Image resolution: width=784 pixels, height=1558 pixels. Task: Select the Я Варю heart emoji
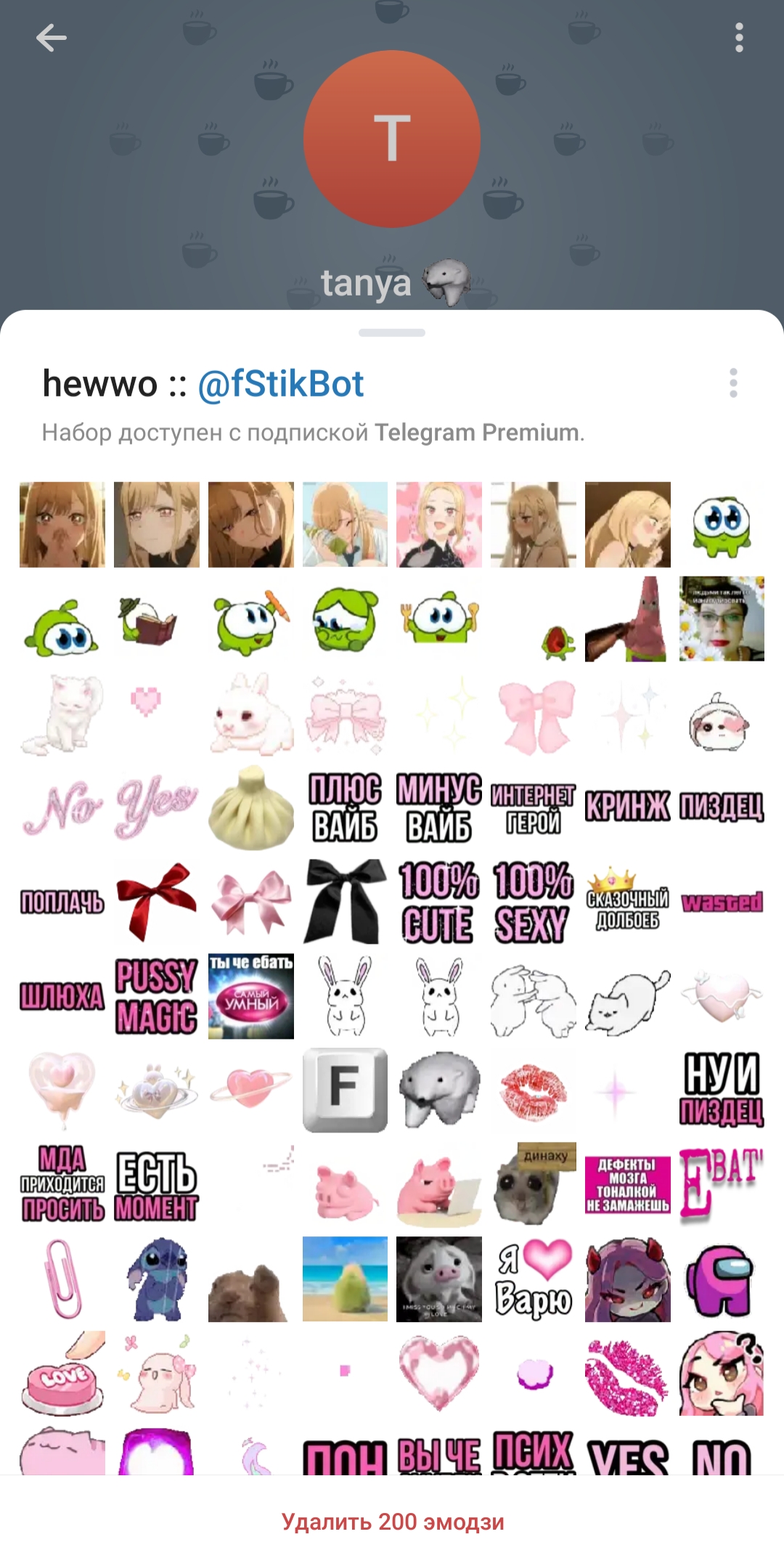(534, 1279)
